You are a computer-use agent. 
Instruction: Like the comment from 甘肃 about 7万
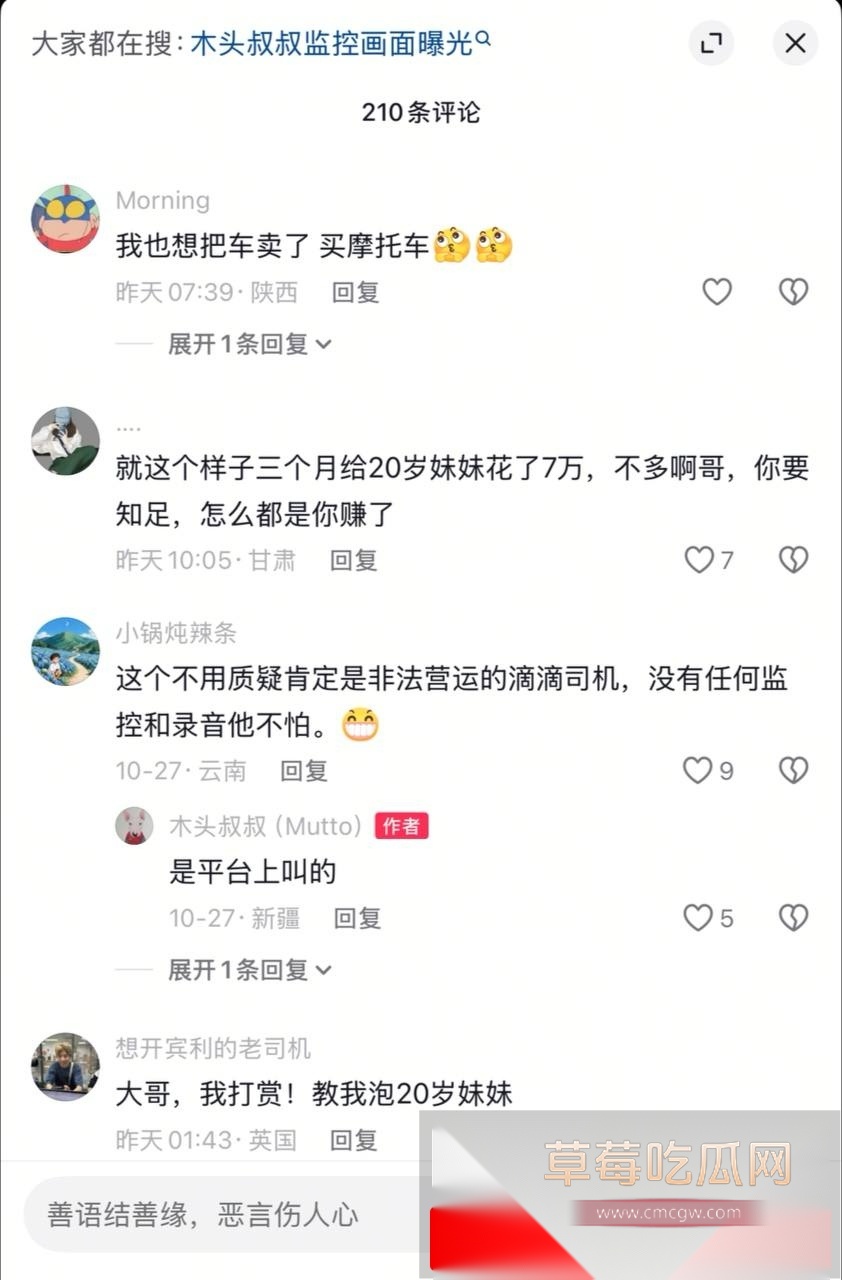coord(700,560)
